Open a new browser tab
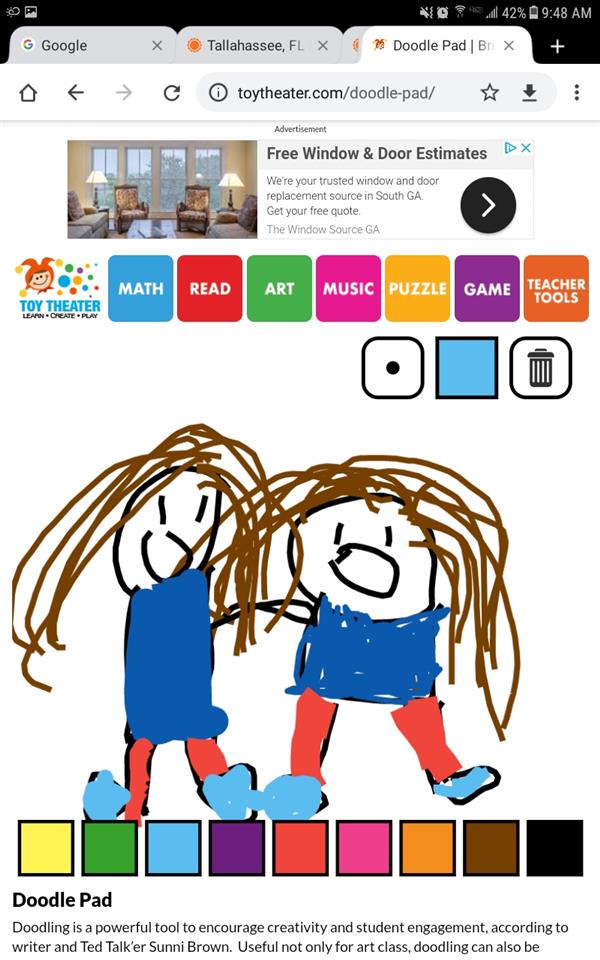 (x=557, y=46)
